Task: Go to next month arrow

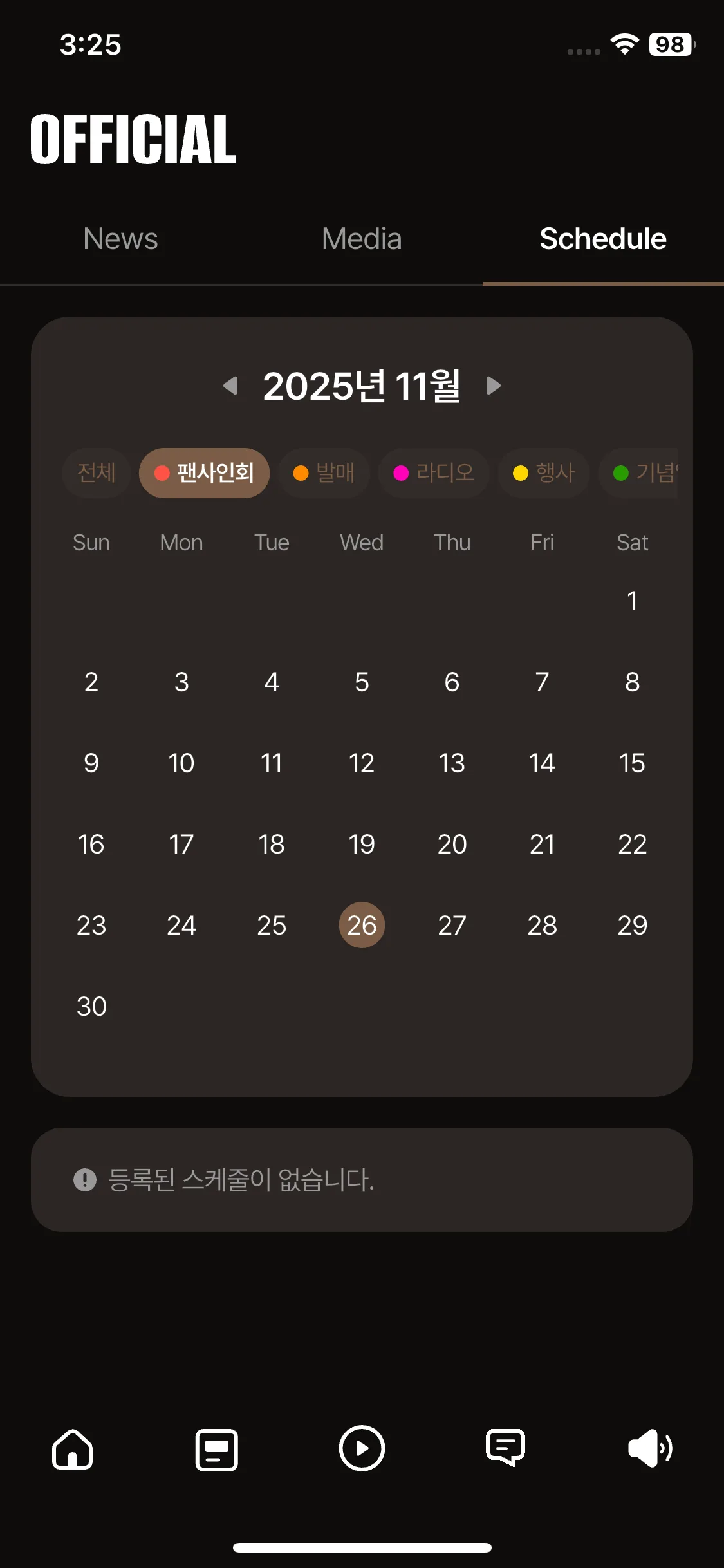Action: [x=493, y=386]
